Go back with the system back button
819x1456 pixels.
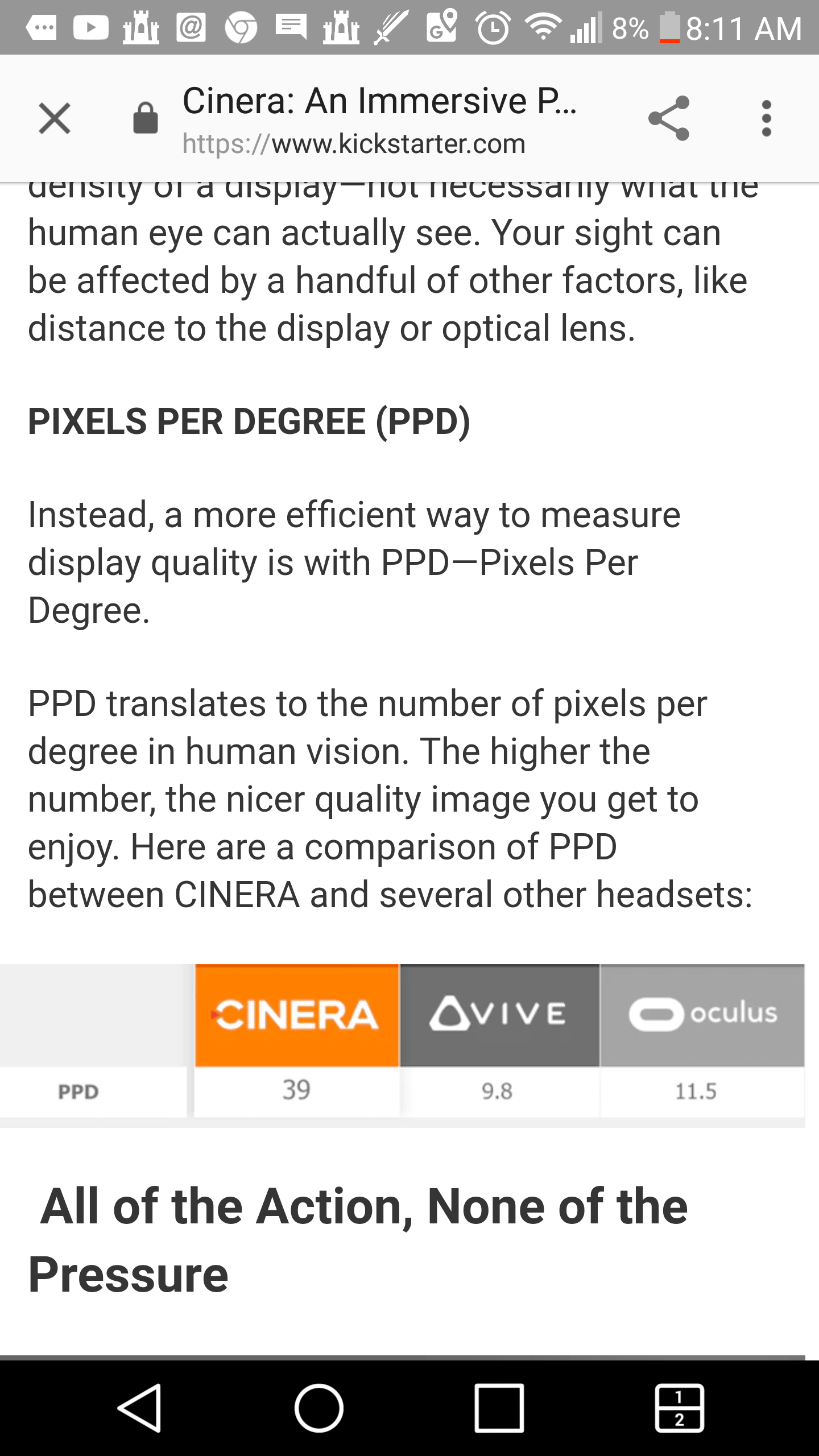pyautogui.click(x=140, y=1408)
